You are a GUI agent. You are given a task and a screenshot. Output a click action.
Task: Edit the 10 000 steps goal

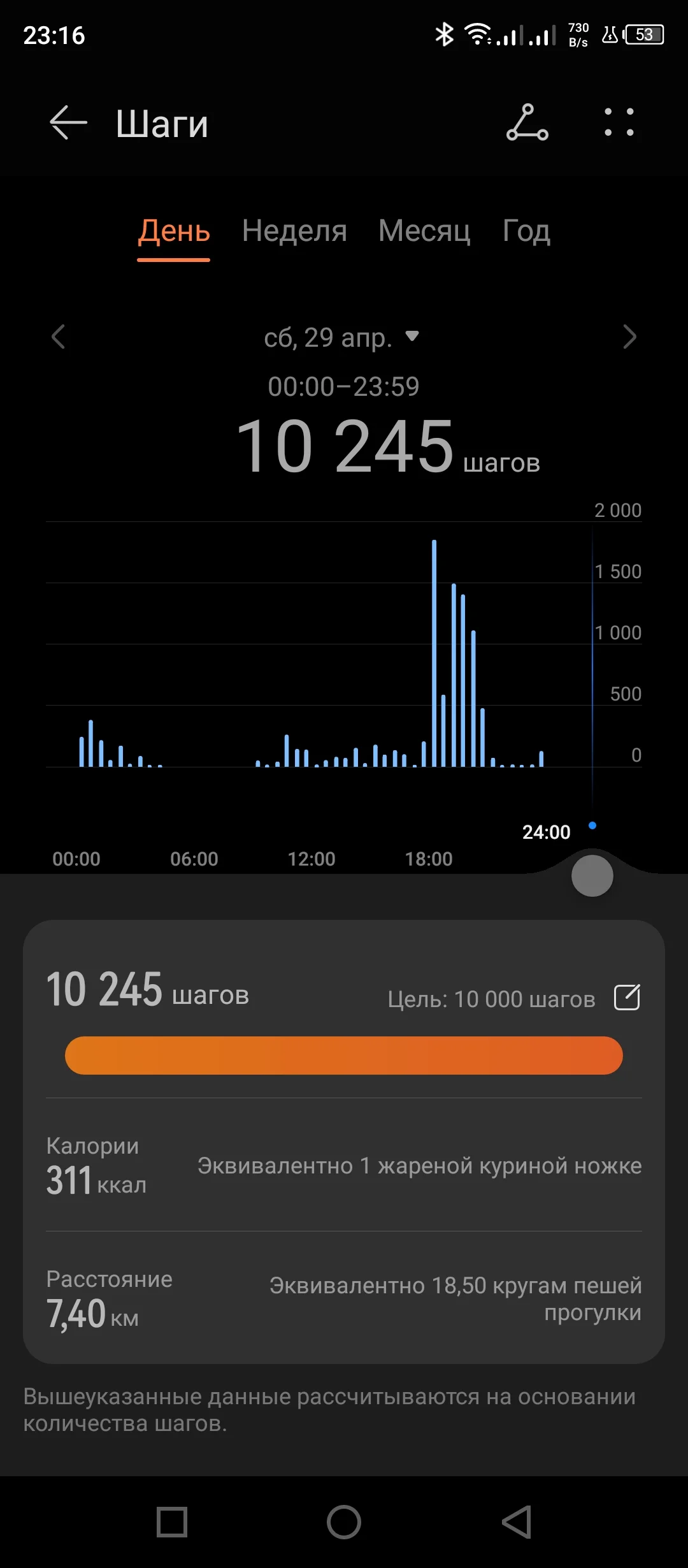627,998
